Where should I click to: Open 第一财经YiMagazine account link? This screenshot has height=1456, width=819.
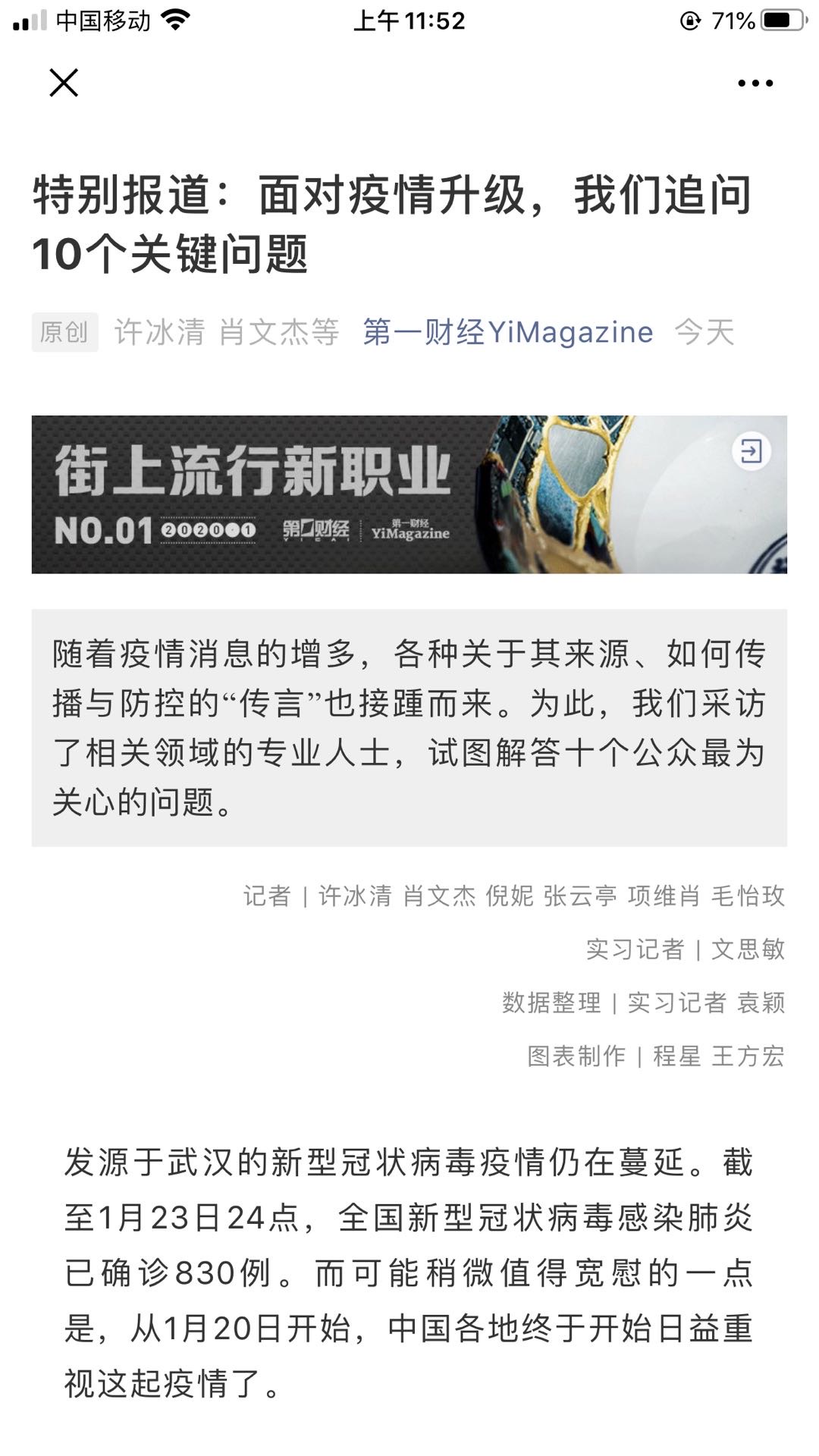pyautogui.click(x=507, y=332)
